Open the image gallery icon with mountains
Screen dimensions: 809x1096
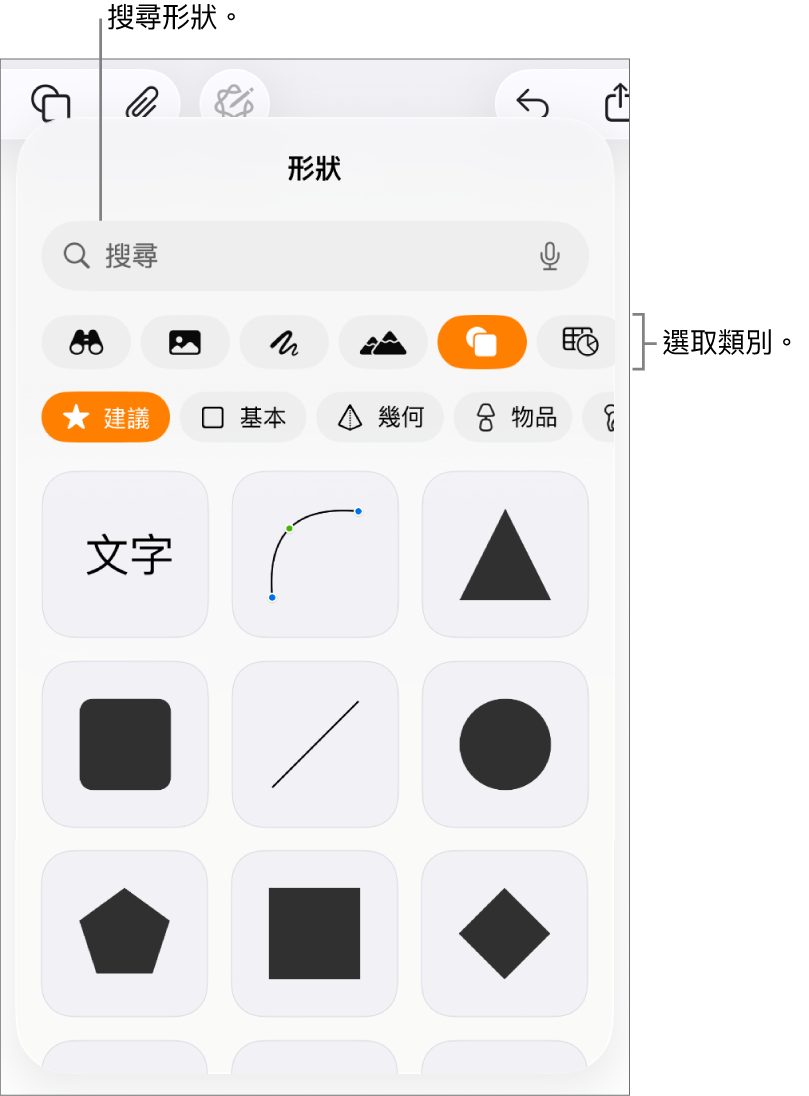tap(383, 342)
